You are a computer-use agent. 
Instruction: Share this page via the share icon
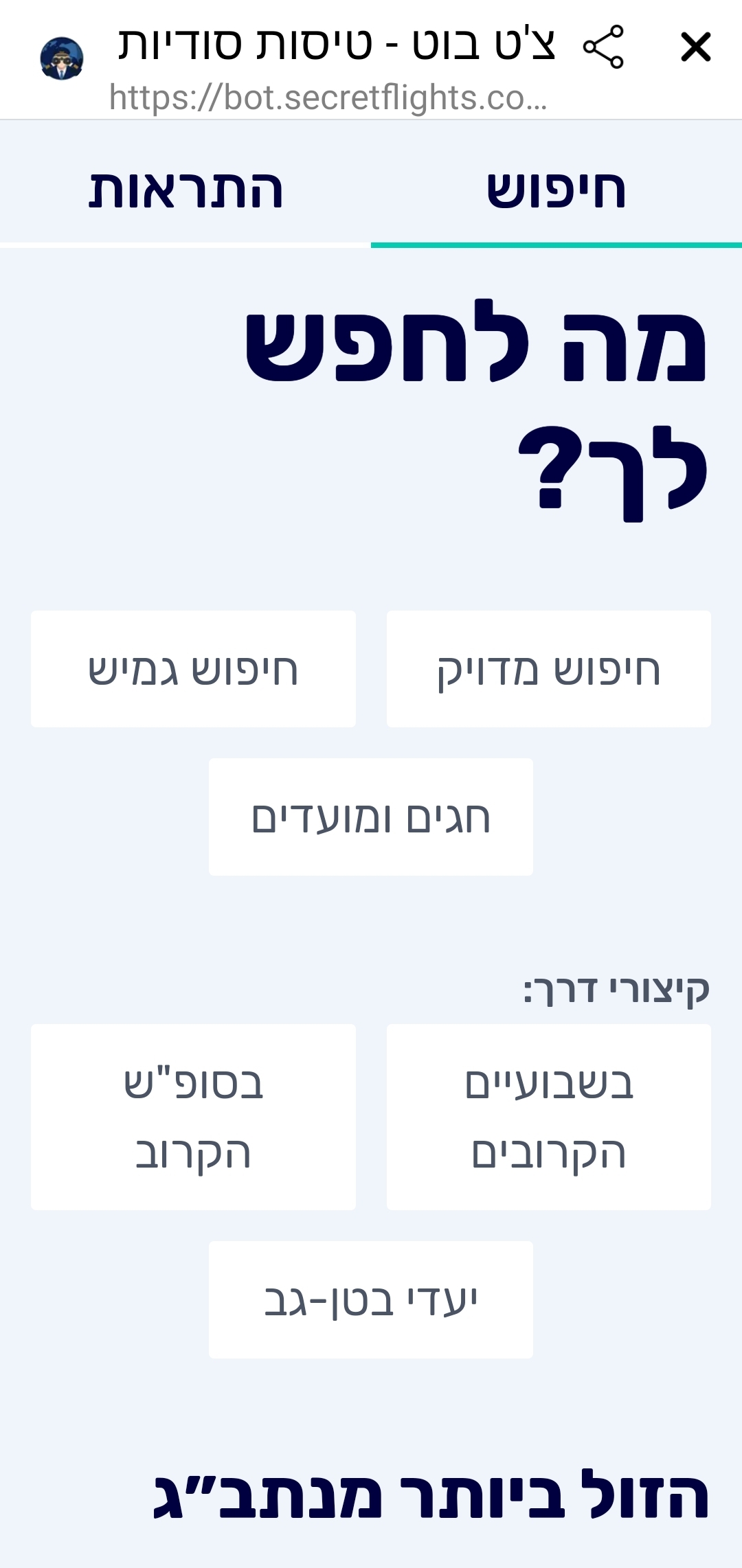603,47
